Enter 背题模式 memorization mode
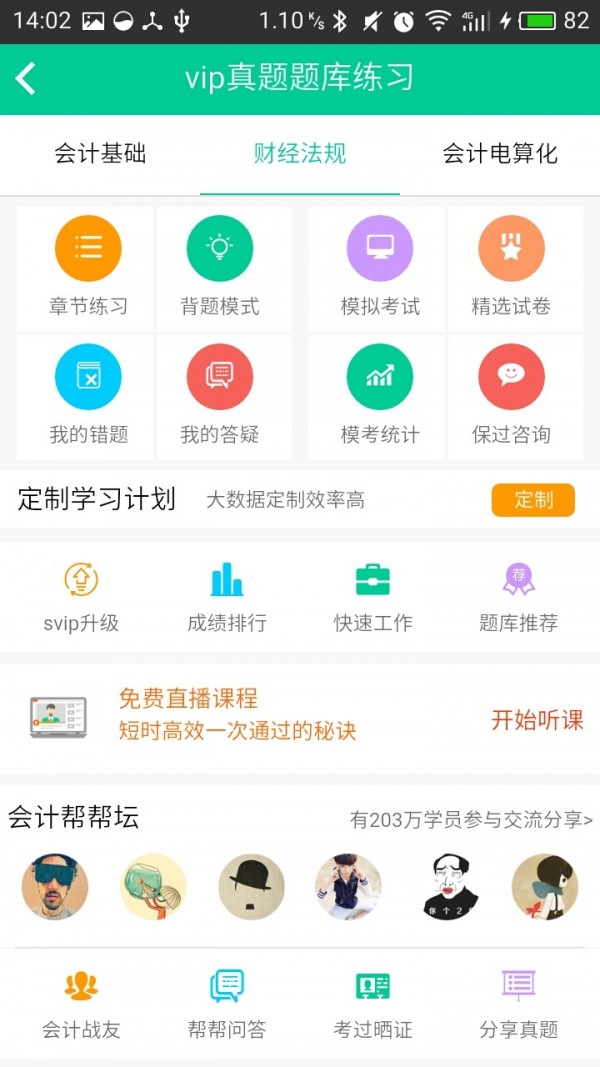This screenshot has width=600, height=1067. click(220, 266)
